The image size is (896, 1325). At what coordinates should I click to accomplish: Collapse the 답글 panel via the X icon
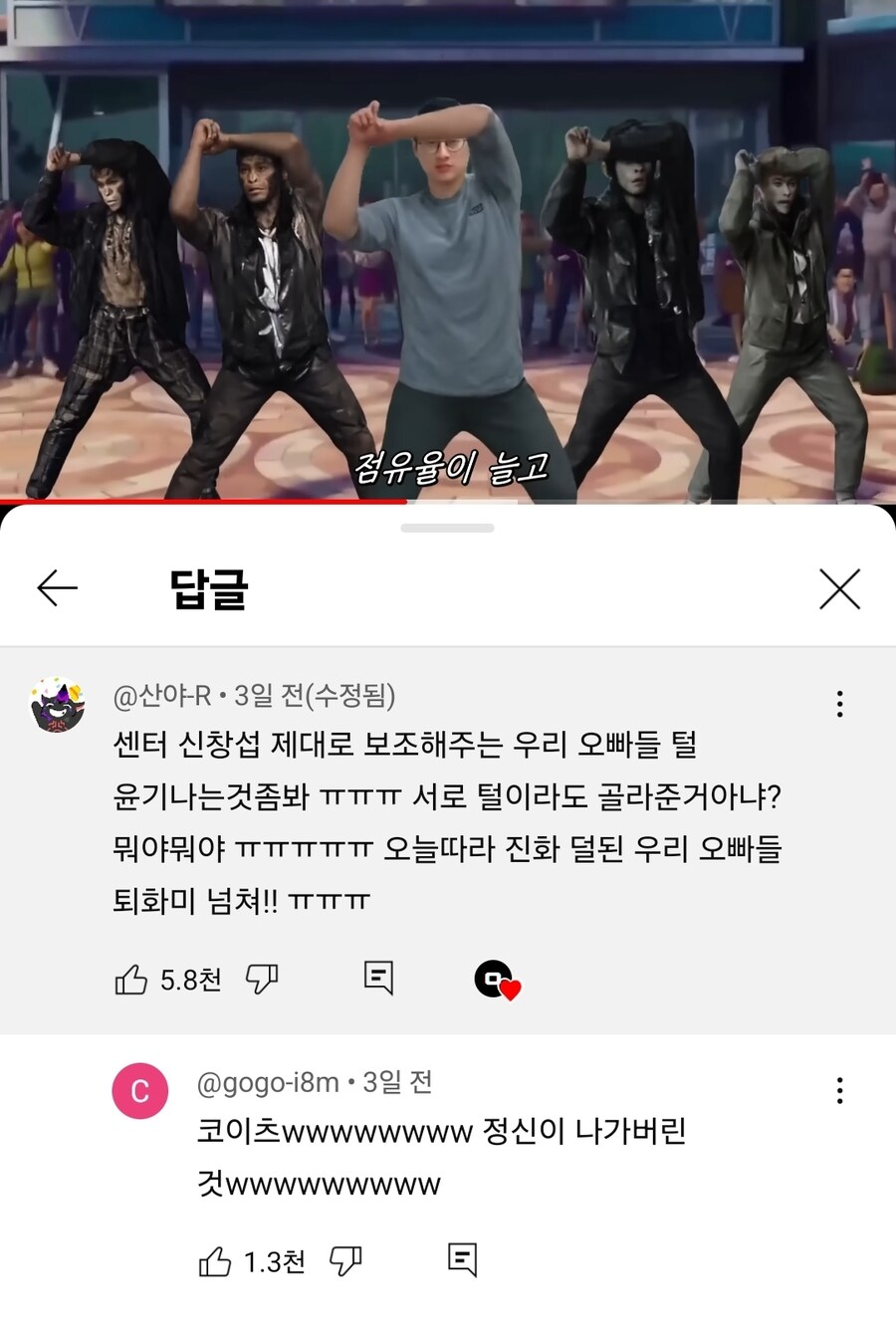point(841,587)
